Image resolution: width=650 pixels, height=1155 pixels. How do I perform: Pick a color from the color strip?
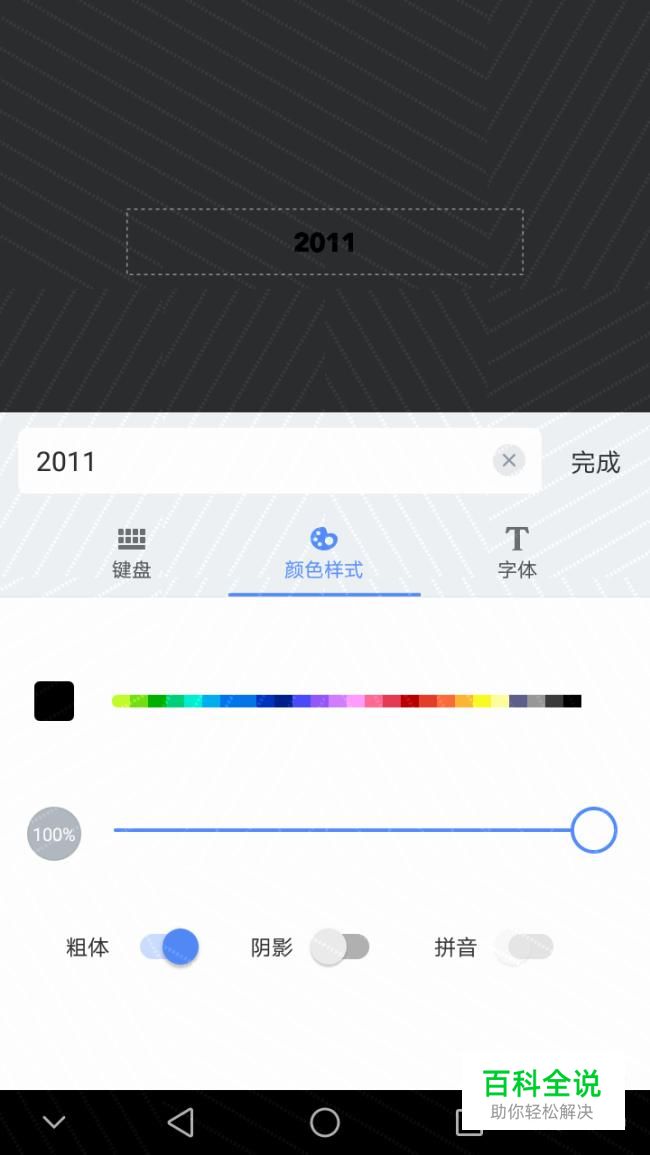(346, 701)
